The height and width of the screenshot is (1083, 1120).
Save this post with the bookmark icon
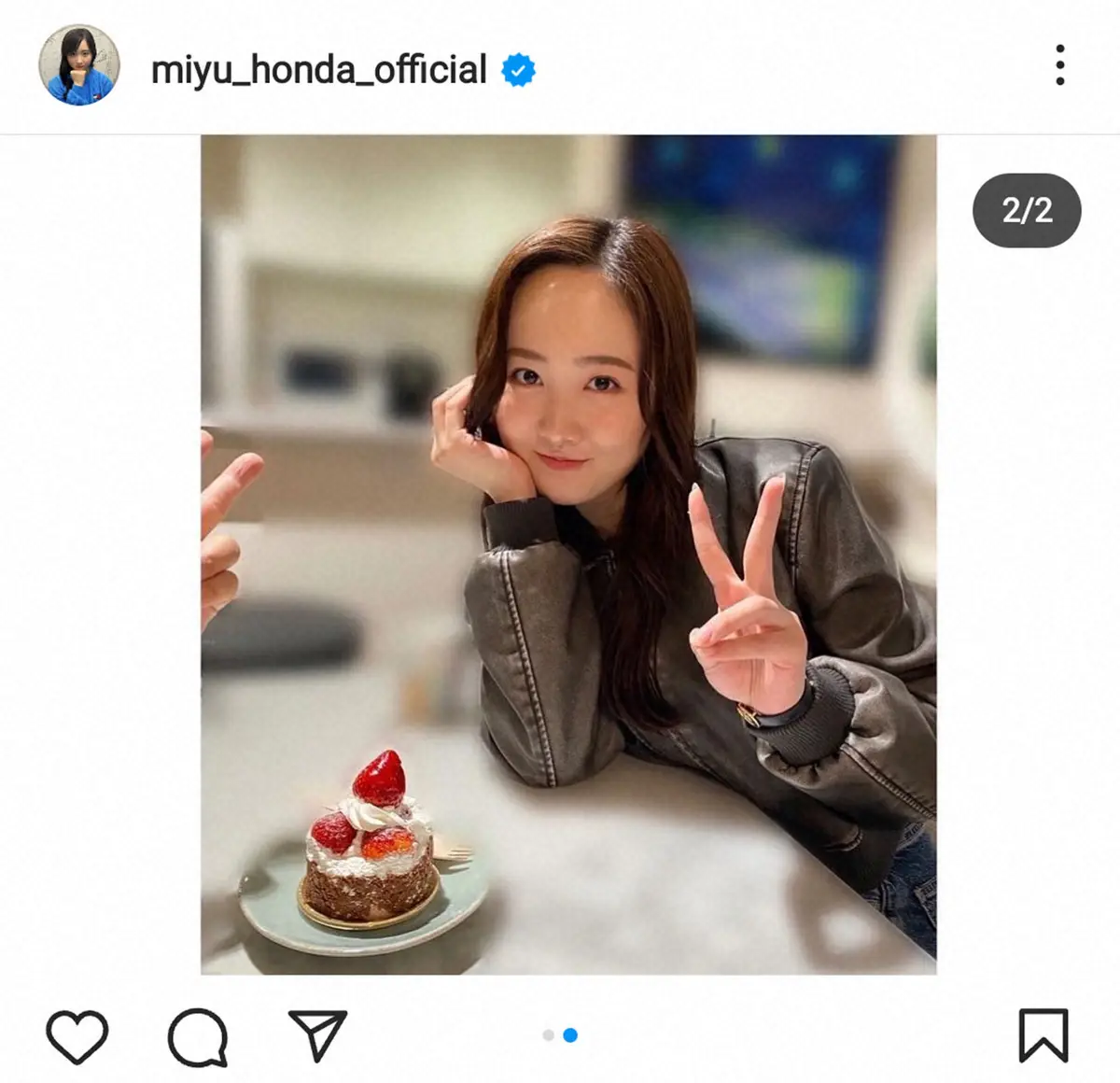click(1043, 1034)
